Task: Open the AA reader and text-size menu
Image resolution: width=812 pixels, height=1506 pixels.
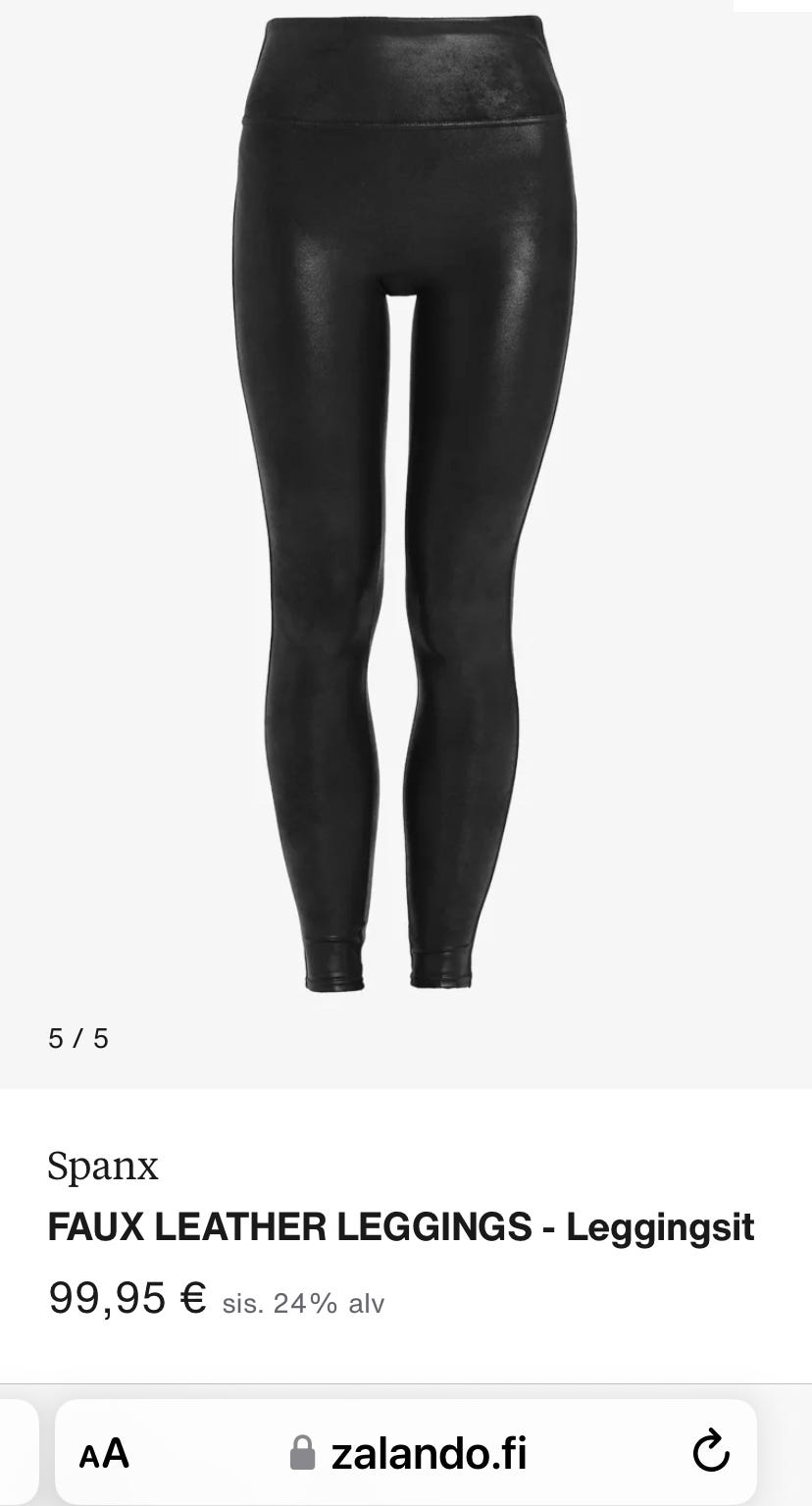Action: coord(104,1452)
